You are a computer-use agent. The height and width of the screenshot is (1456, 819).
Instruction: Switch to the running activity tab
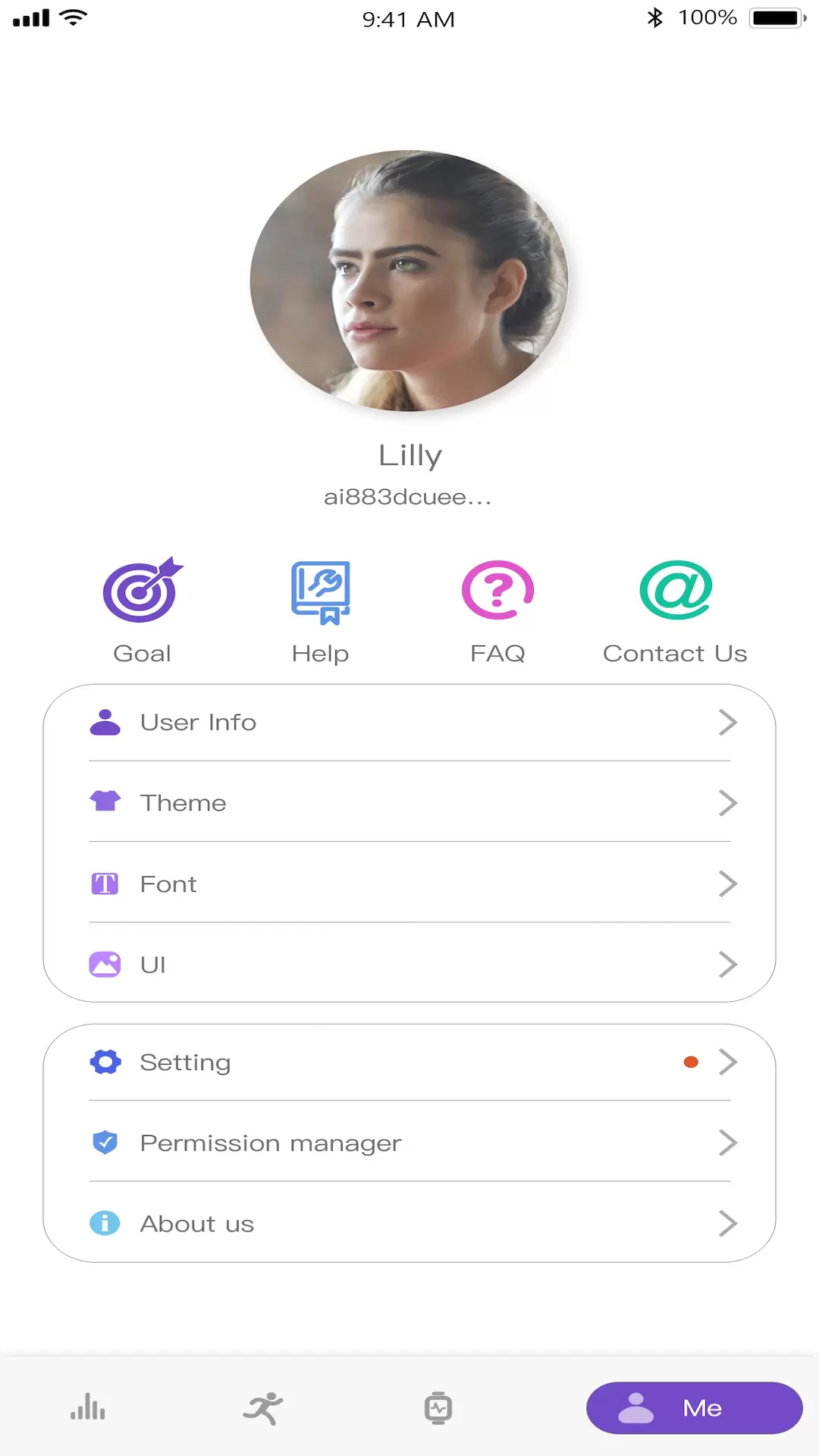tap(263, 1408)
